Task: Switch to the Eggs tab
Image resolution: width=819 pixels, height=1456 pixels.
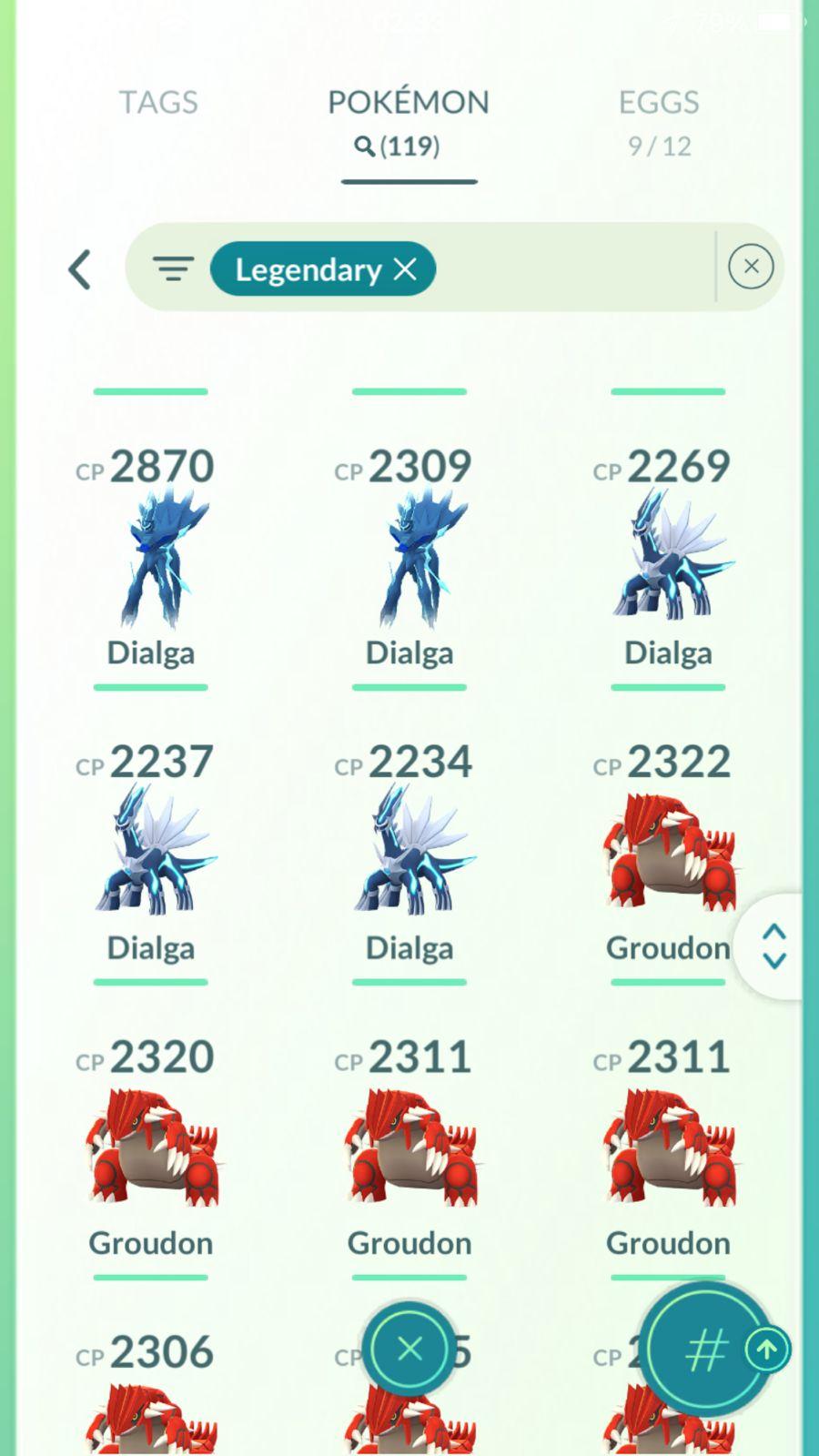Action: click(x=659, y=120)
